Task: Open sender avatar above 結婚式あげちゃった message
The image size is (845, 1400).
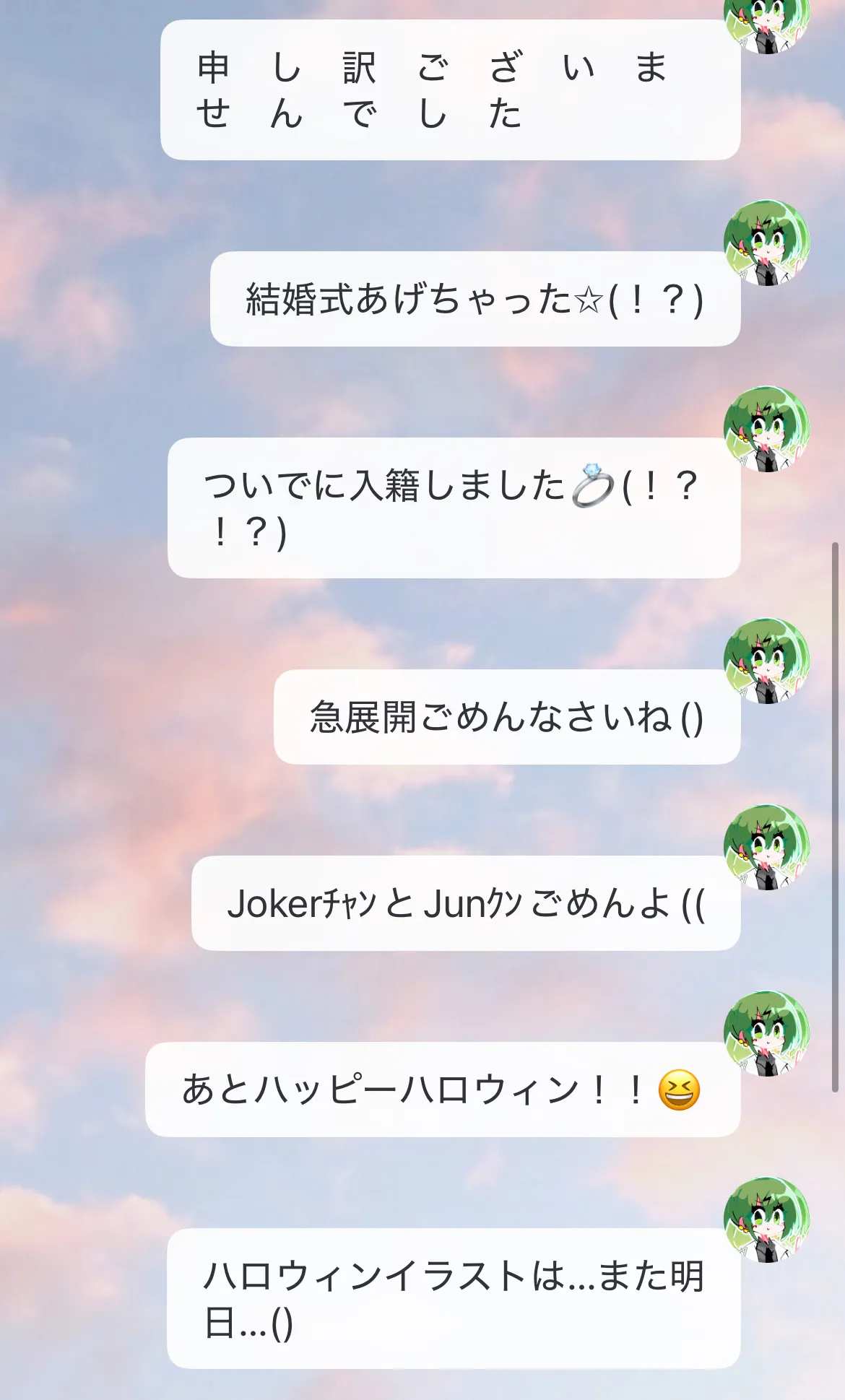Action: [767, 243]
